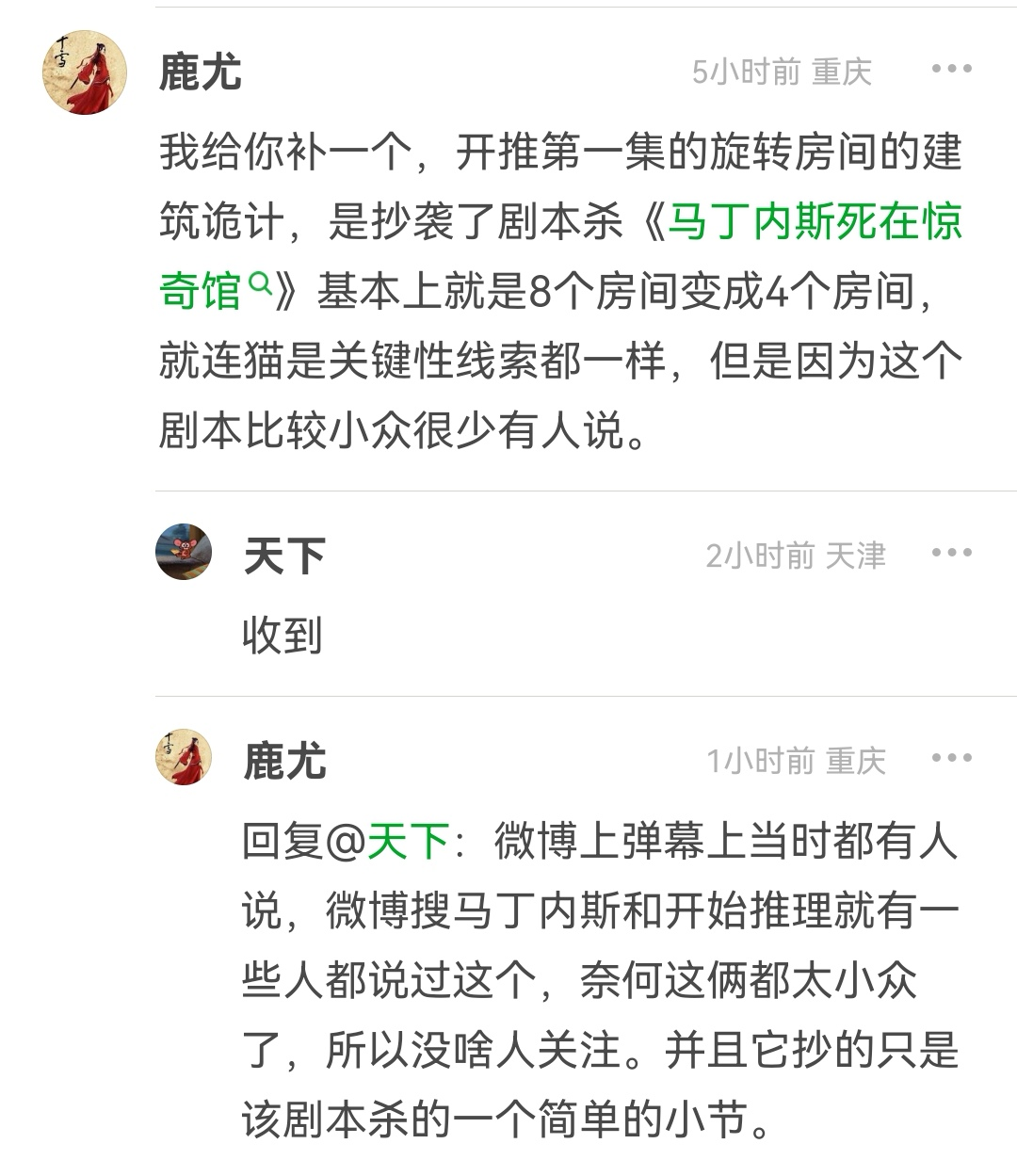The height and width of the screenshot is (1176, 1017).
Task: Open more options on 天下's reply
Action: (951, 553)
